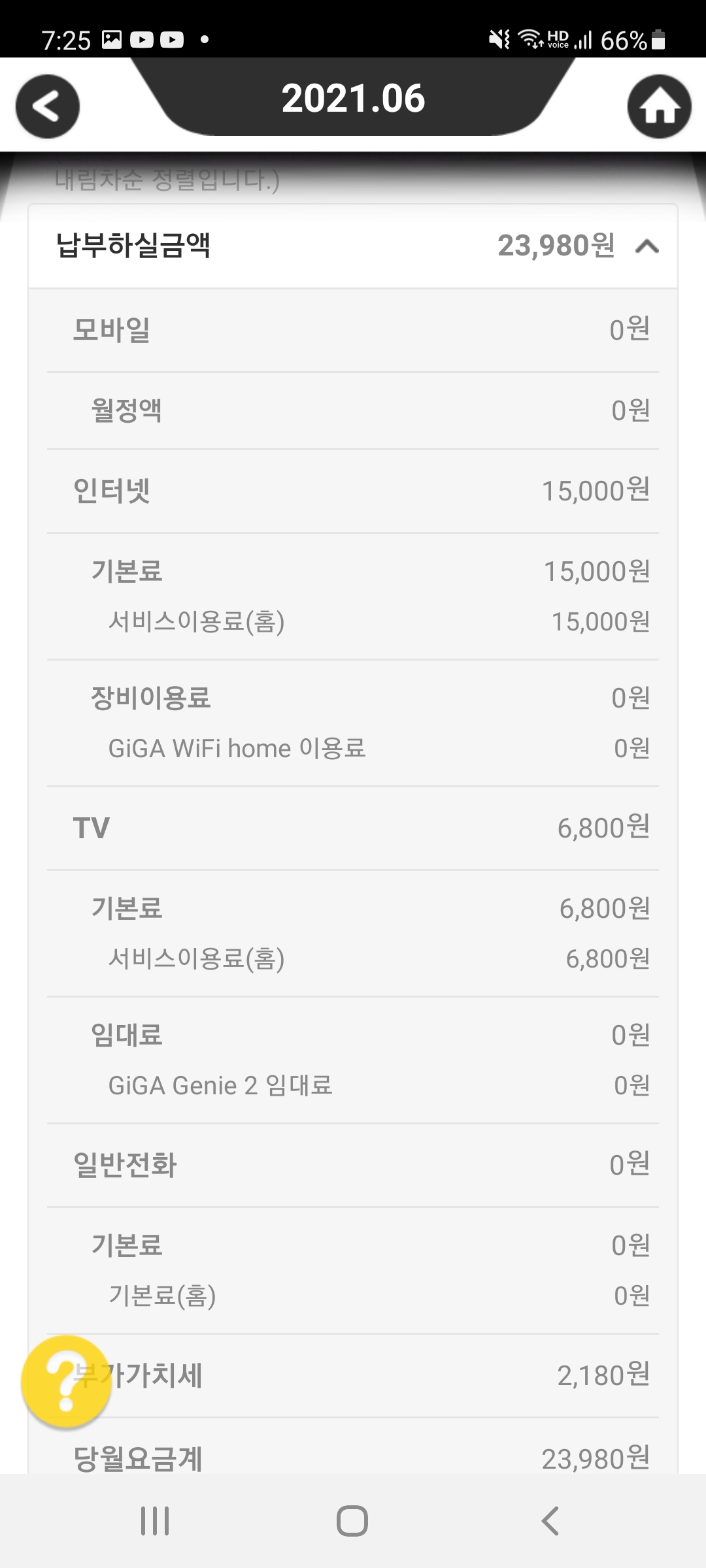
Task: Go back using the arrow button
Action: point(47,106)
